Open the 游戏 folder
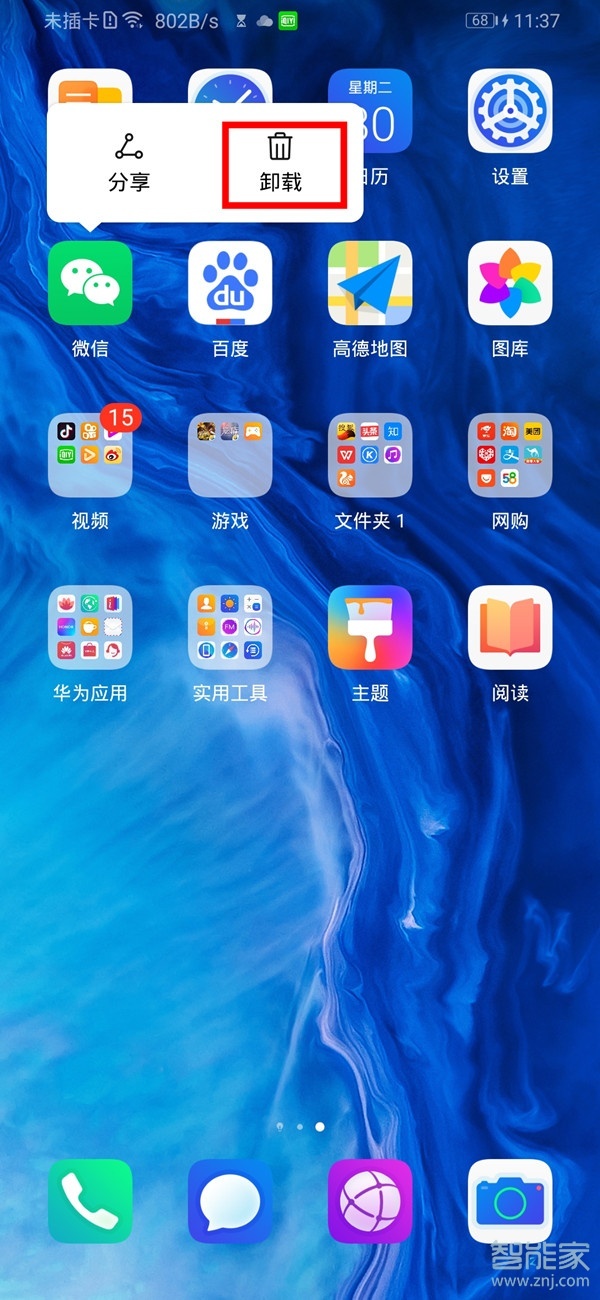Image resolution: width=600 pixels, height=1300 pixels. (x=230, y=456)
